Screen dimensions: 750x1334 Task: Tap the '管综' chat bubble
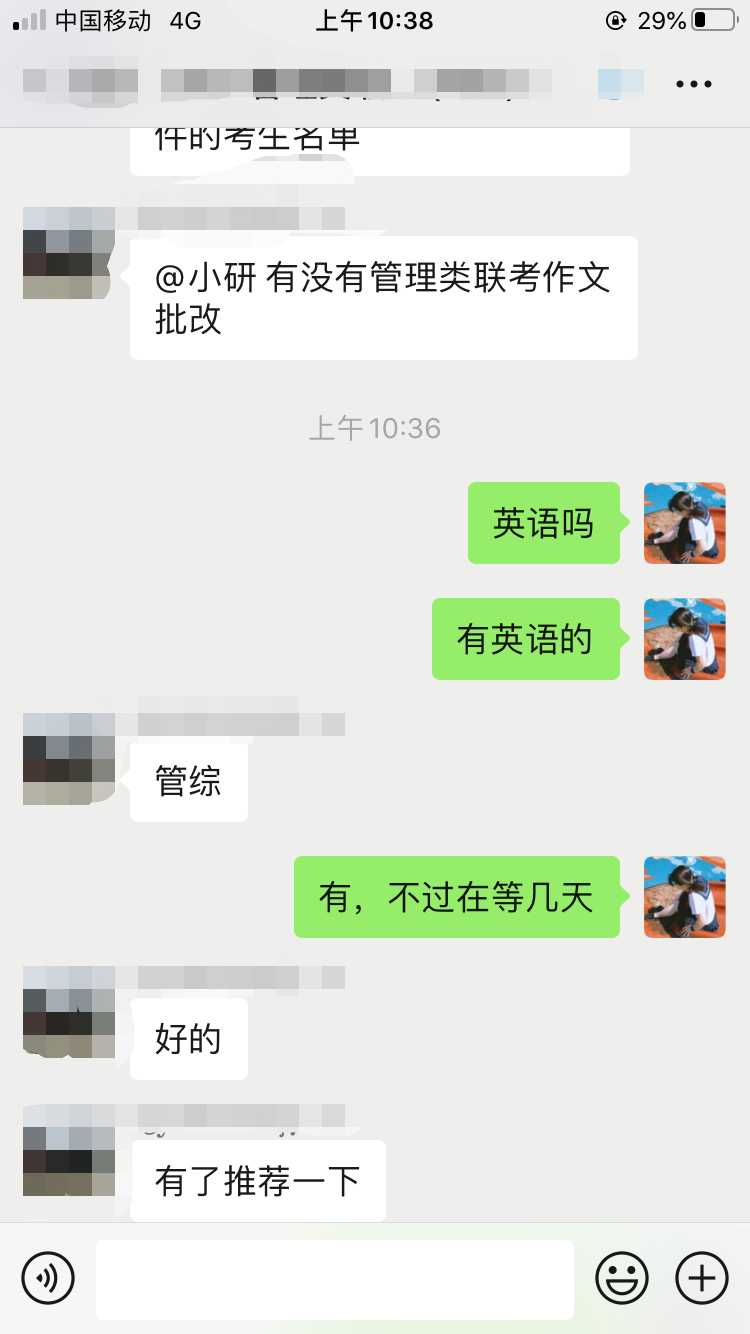(x=188, y=781)
